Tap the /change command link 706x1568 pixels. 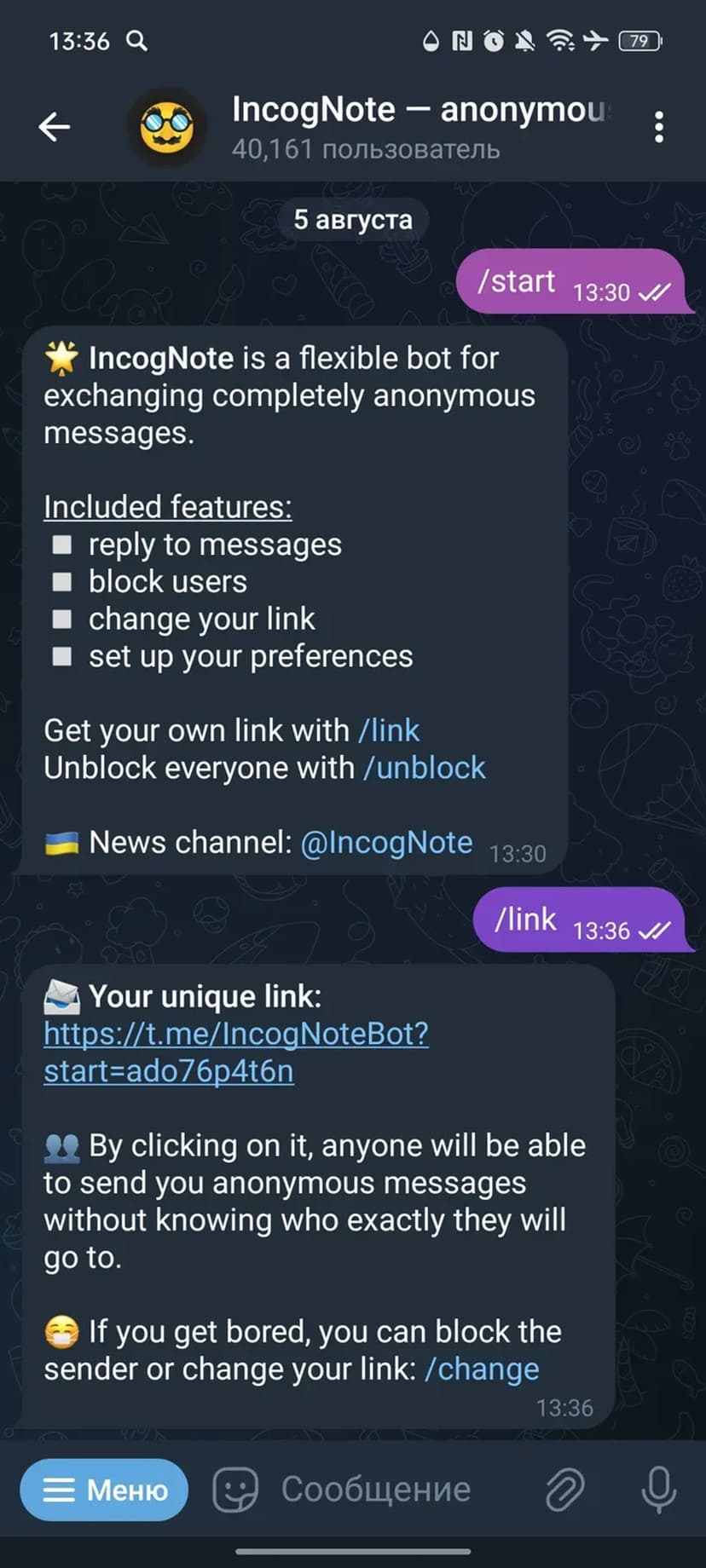click(x=482, y=1369)
